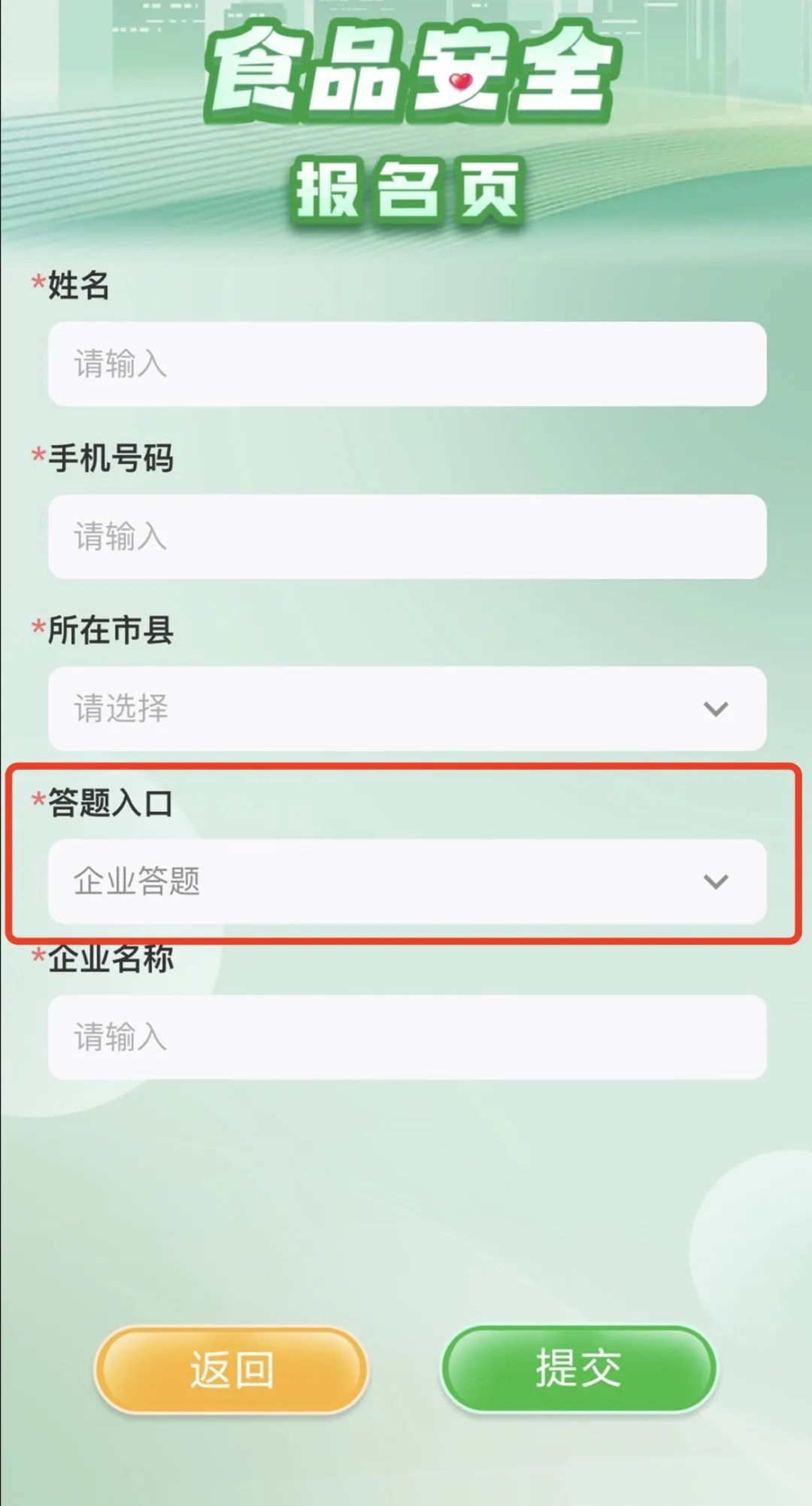Tap the 姓名 name input field
Image resolution: width=812 pixels, height=1506 pixels.
click(407, 364)
